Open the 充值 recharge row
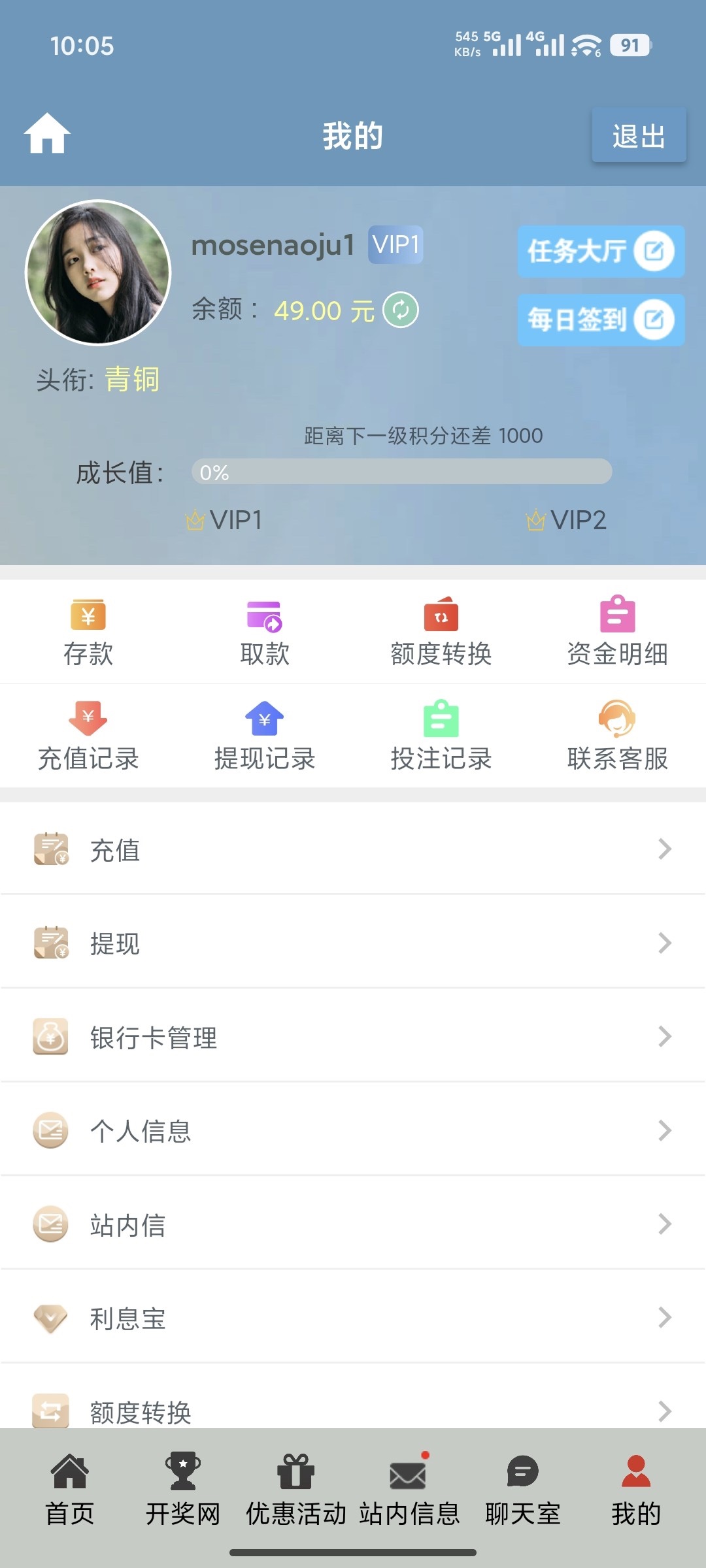Viewport: 706px width, 1568px height. coord(353,849)
